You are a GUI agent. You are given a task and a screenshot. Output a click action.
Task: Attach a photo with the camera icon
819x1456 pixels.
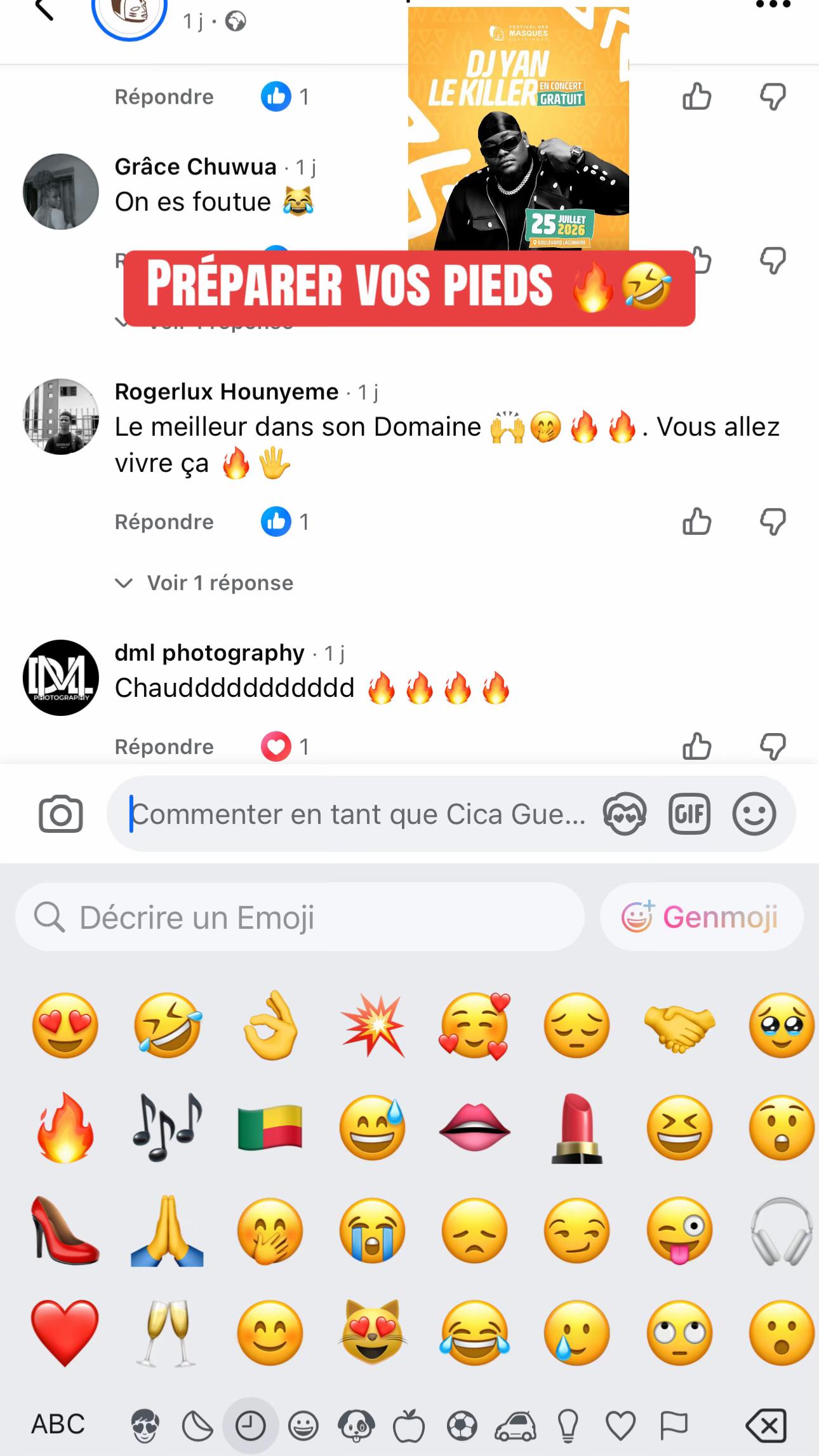pos(61,814)
